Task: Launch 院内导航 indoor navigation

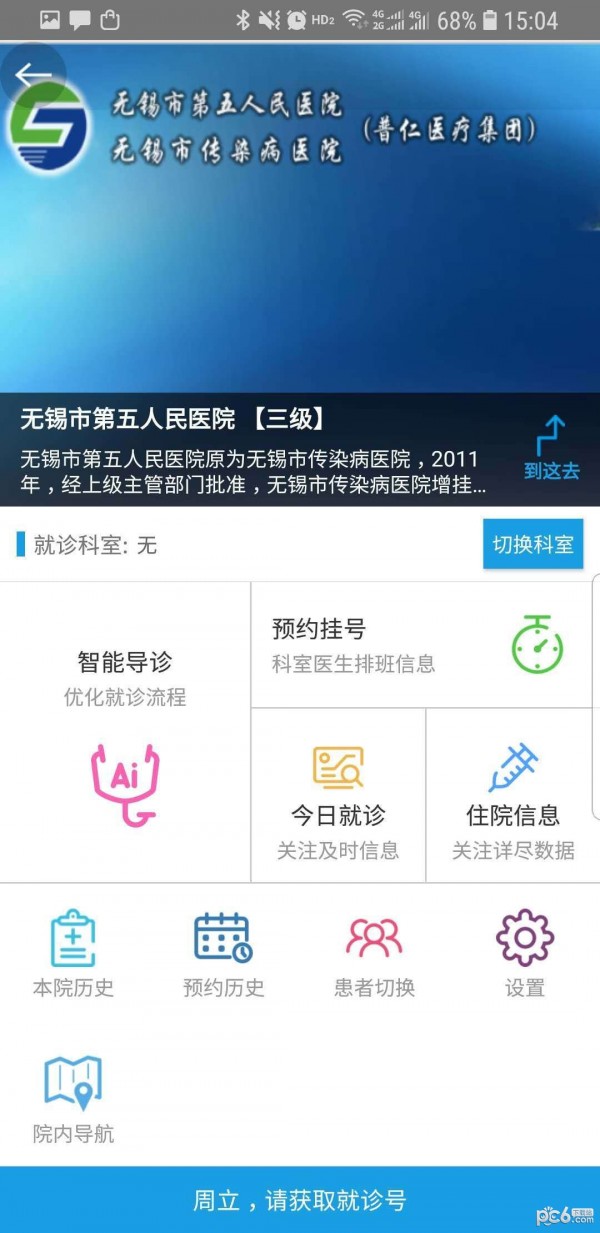Action: coord(73,1099)
